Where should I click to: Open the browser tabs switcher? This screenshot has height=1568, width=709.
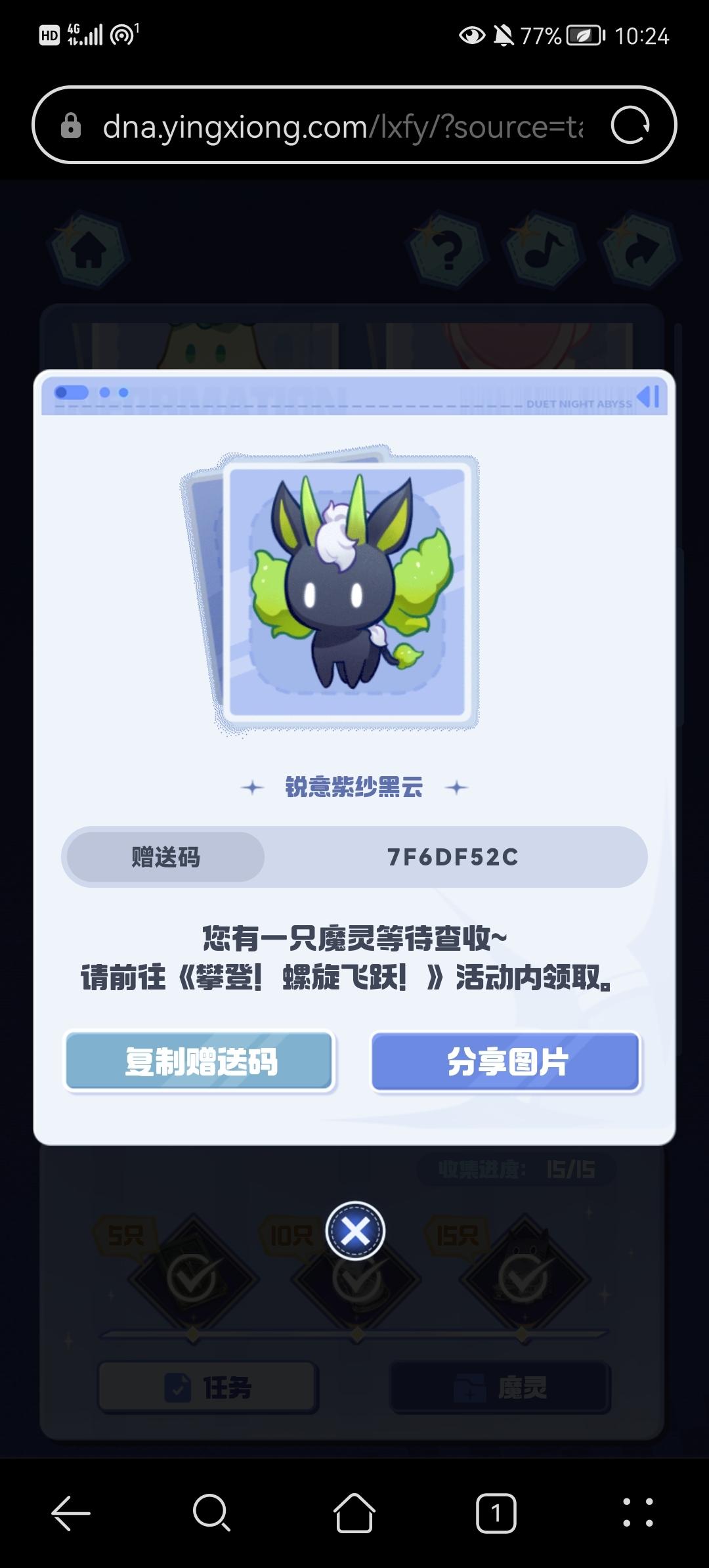click(496, 1514)
